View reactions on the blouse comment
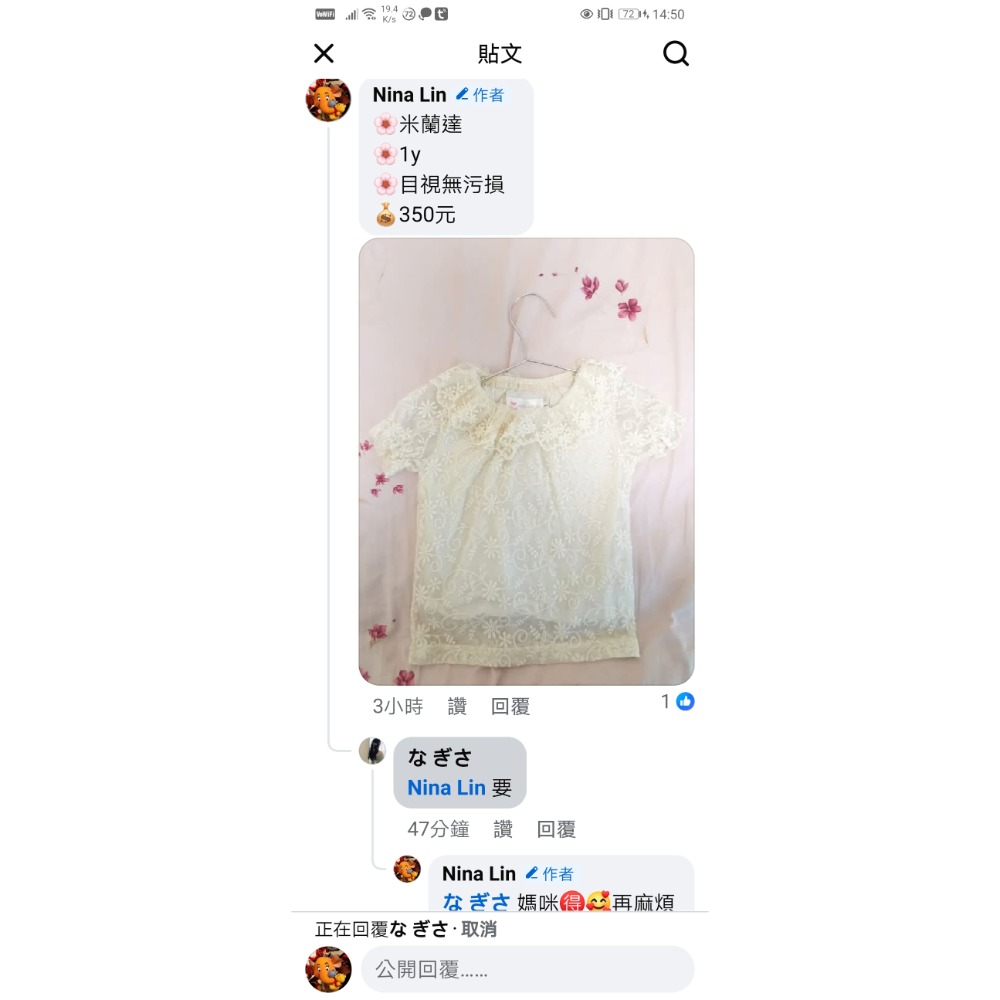Viewport: 1000px width, 1000px height. [x=678, y=702]
